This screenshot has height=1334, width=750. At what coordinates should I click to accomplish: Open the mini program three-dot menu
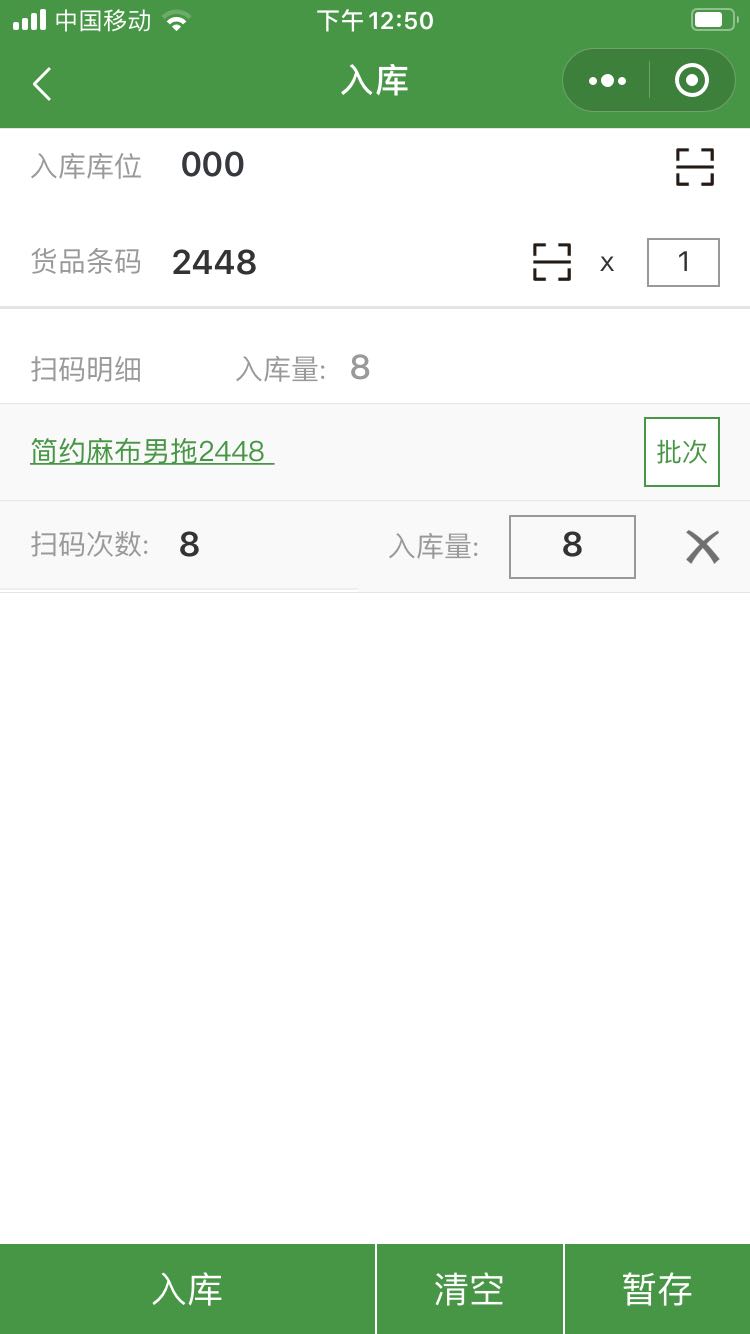(607, 81)
